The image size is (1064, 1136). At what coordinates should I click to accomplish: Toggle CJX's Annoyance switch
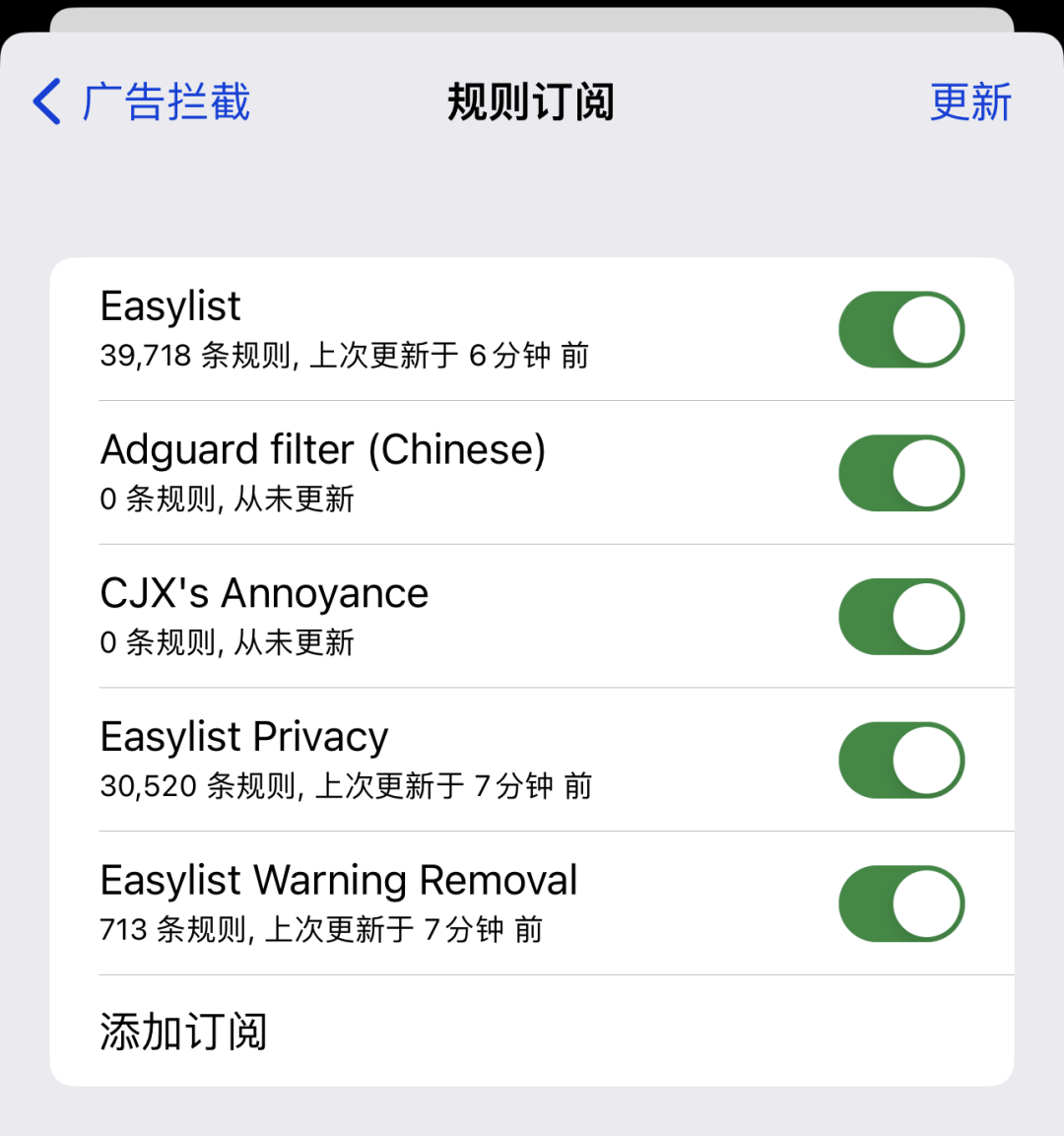900,618
